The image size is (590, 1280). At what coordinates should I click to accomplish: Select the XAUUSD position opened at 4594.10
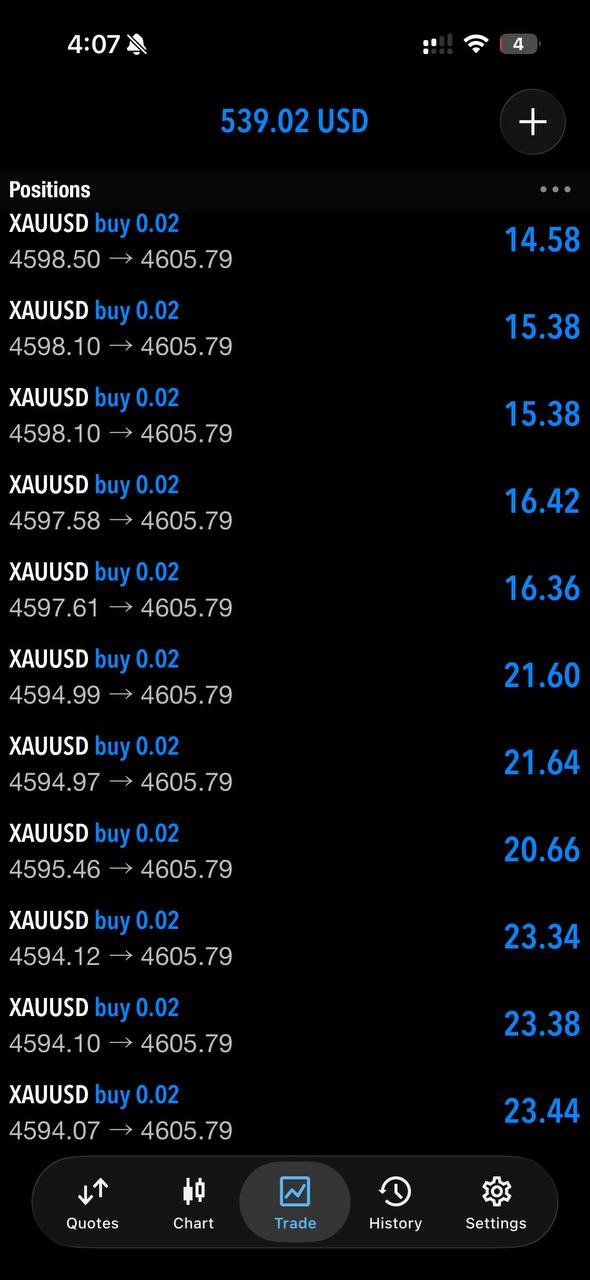pyautogui.click(x=295, y=1024)
